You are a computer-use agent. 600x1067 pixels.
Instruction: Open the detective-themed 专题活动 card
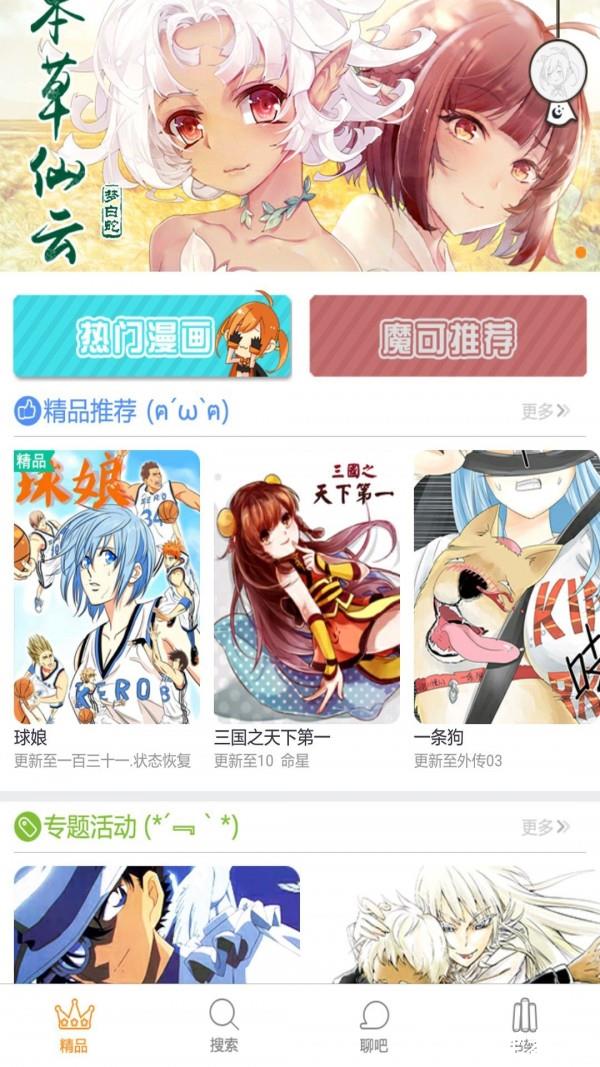[x=157, y=924]
